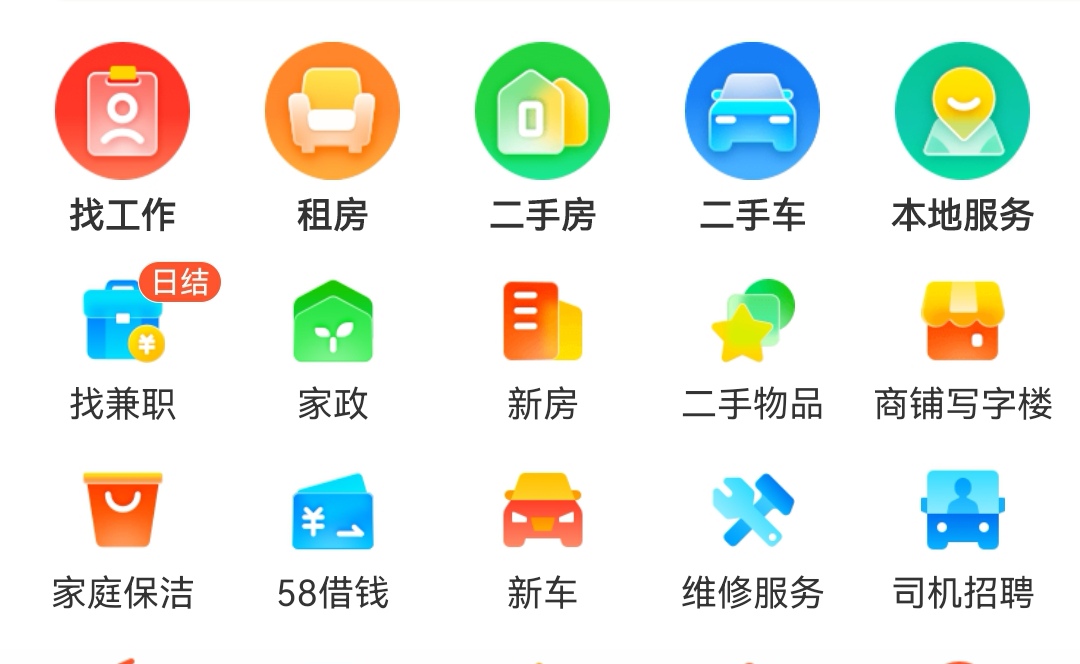Image resolution: width=1080 pixels, height=664 pixels.
Task: Open 维修服务 repair services
Action: (x=752, y=511)
